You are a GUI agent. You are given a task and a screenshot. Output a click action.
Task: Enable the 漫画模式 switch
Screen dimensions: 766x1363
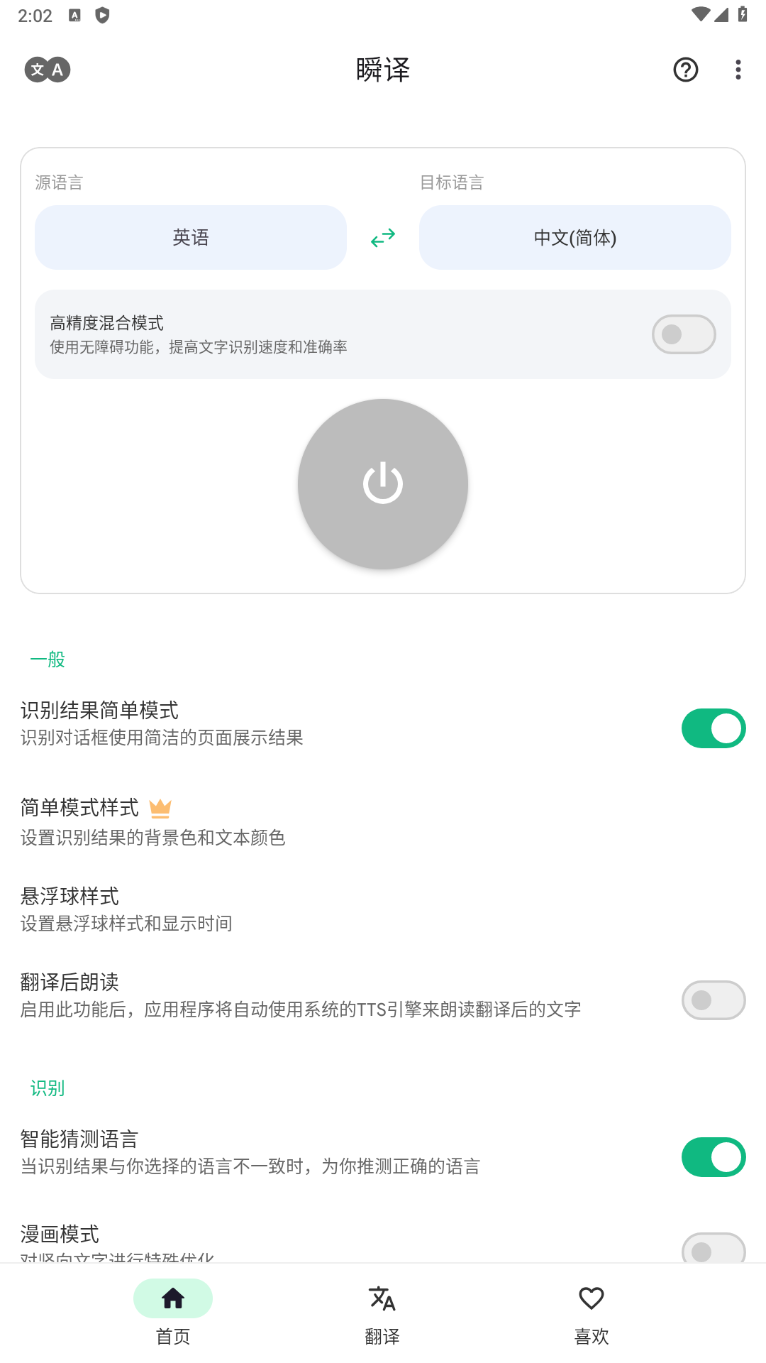click(x=713, y=1249)
